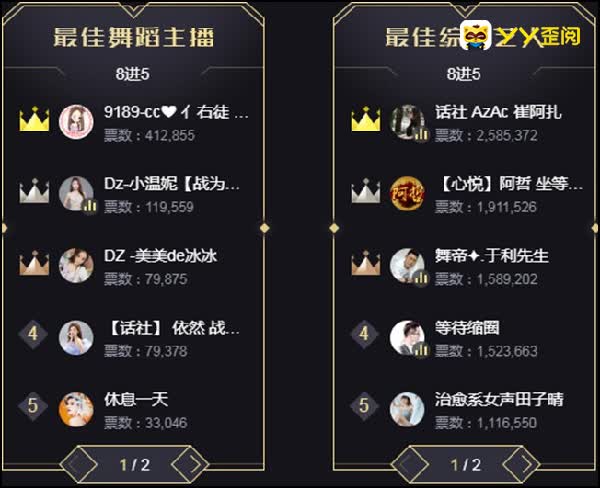
Task: Go to next page of 最佳舞蹈主播 list
Action: (188, 464)
